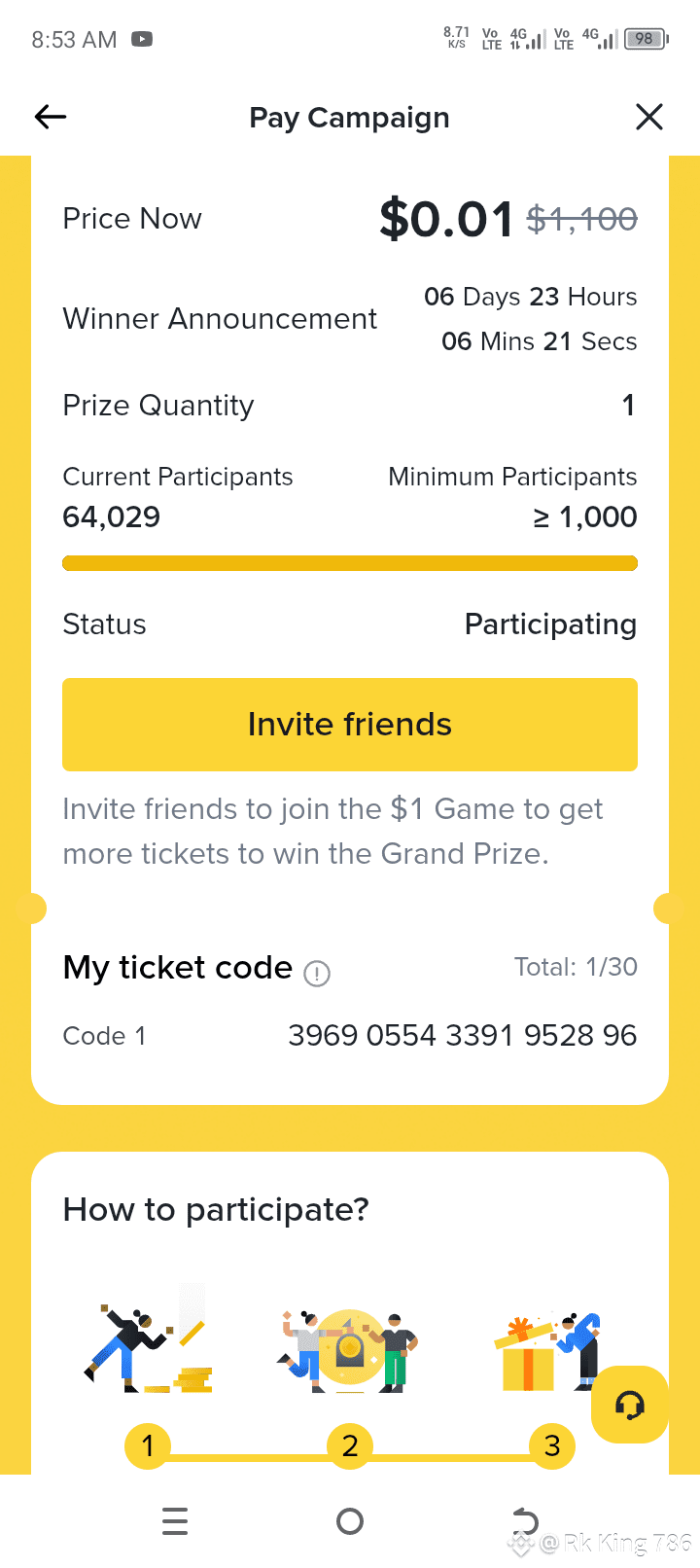Close the Pay Campaign page

[648, 118]
